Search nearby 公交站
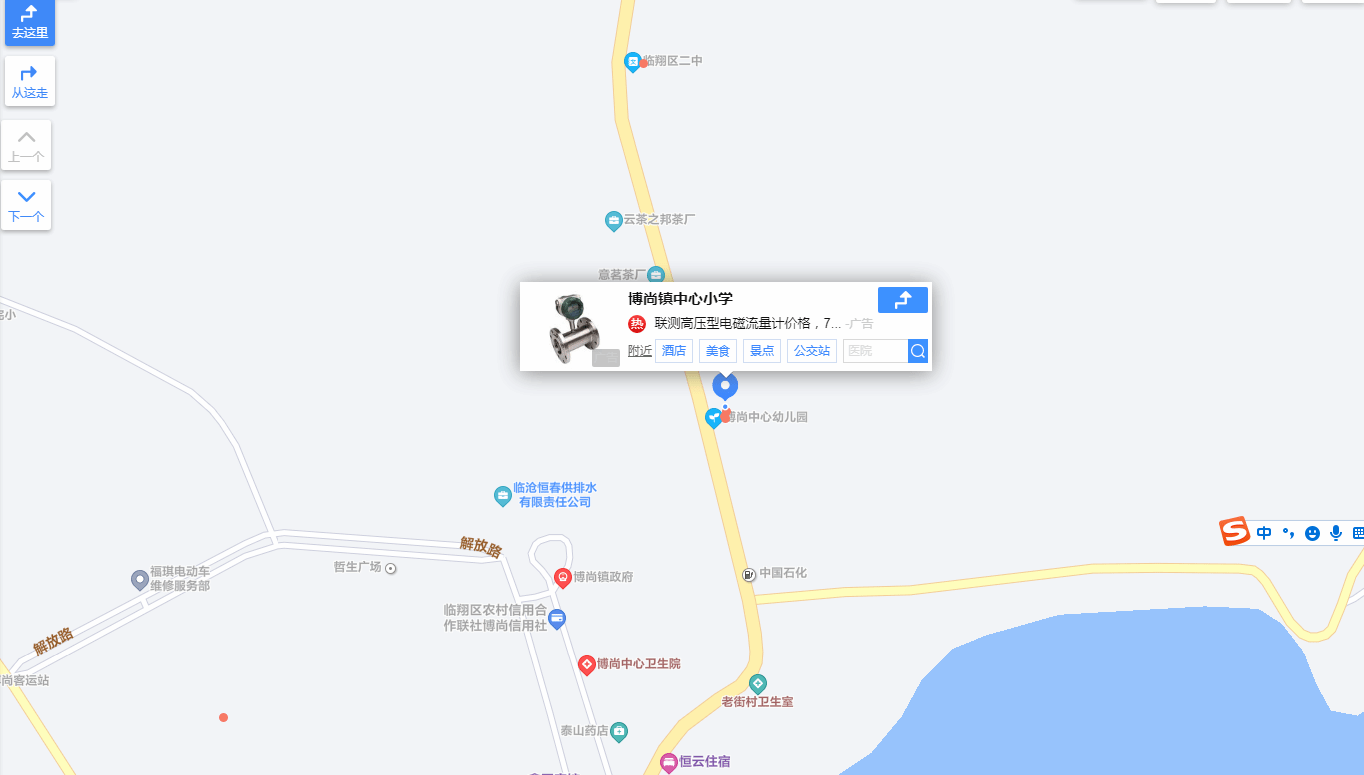This screenshot has height=775, width=1364. click(x=811, y=351)
